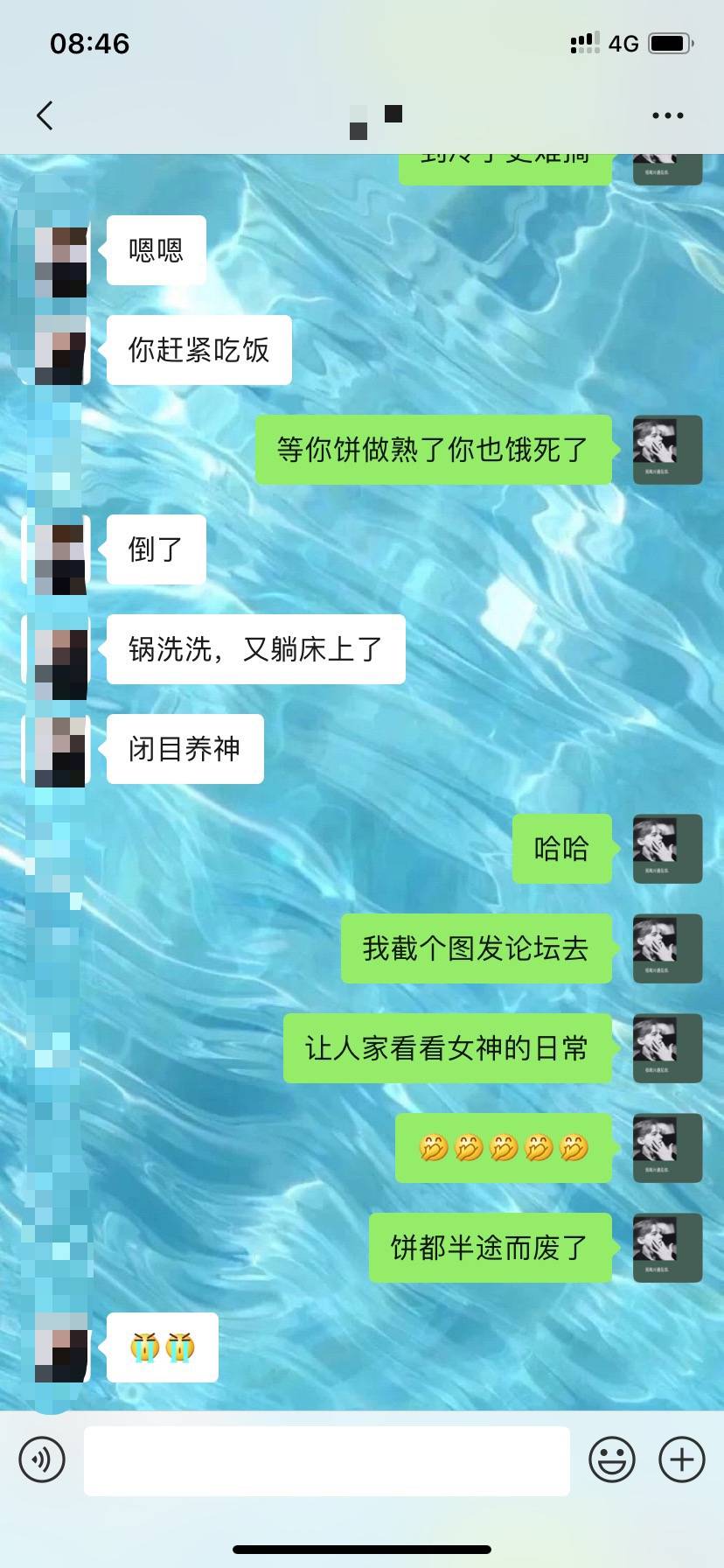724x1568 pixels.
Task: Open the emoji sticker panel
Action: tap(612, 1459)
